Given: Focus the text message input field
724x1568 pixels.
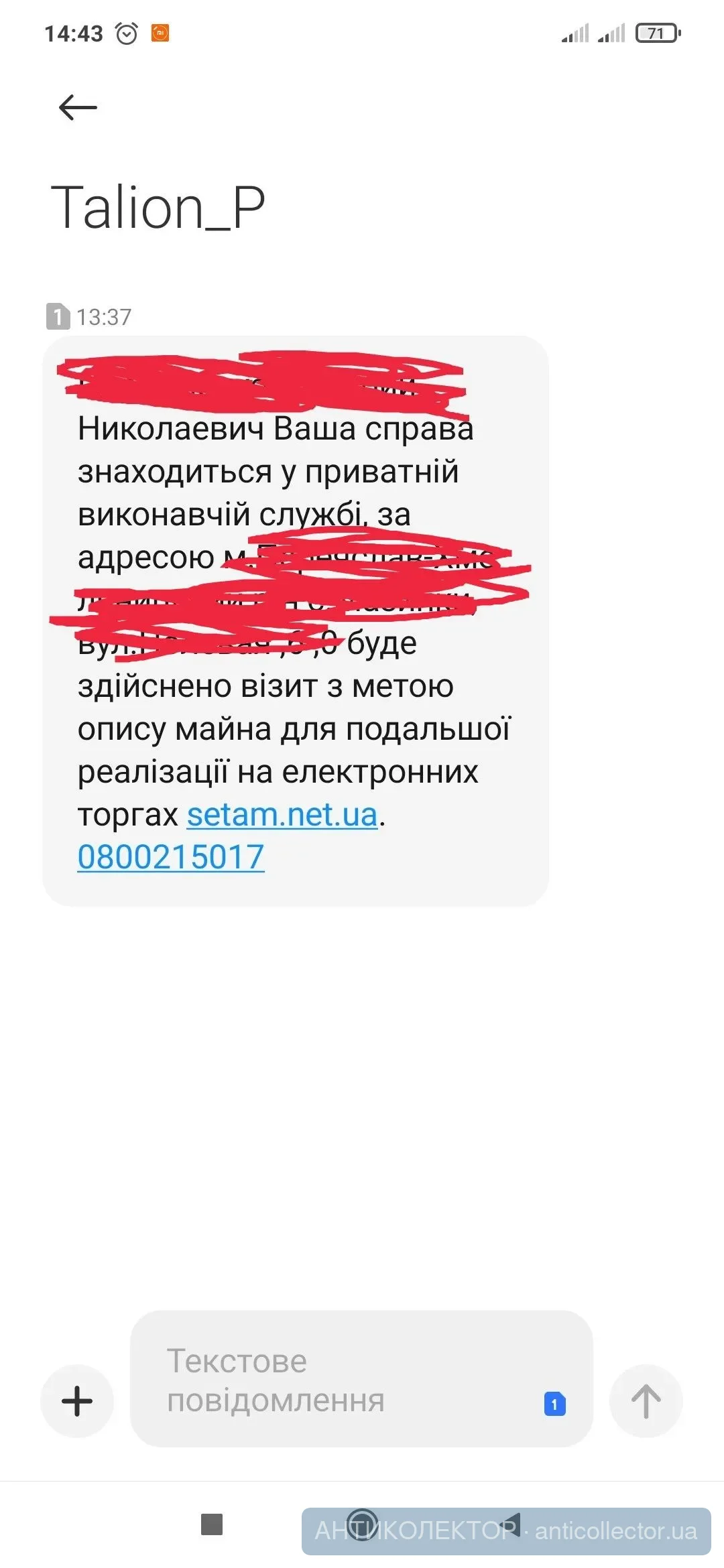Looking at the screenshot, I should pyautogui.click(x=335, y=1380).
